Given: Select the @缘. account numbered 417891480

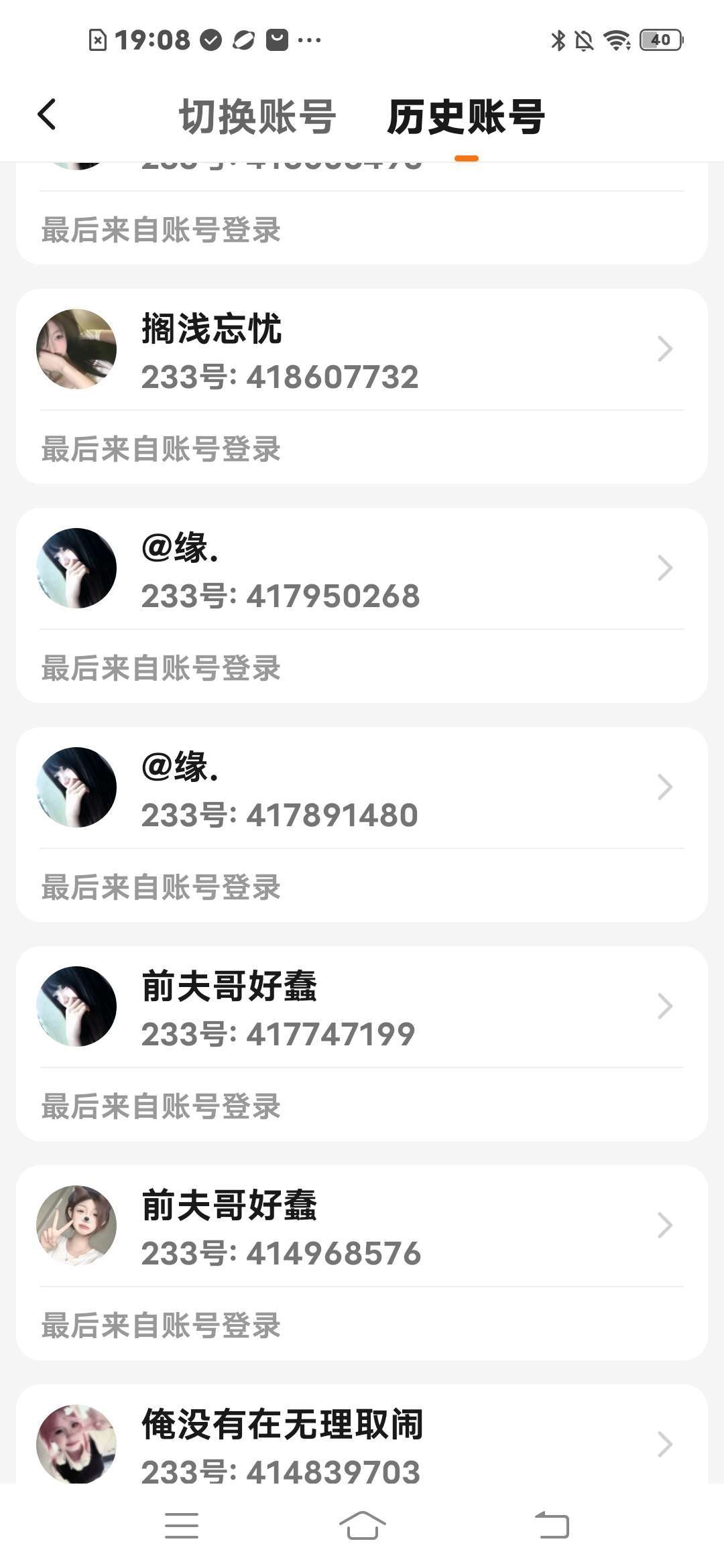Looking at the screenshot, I should [x=362, y=789].
